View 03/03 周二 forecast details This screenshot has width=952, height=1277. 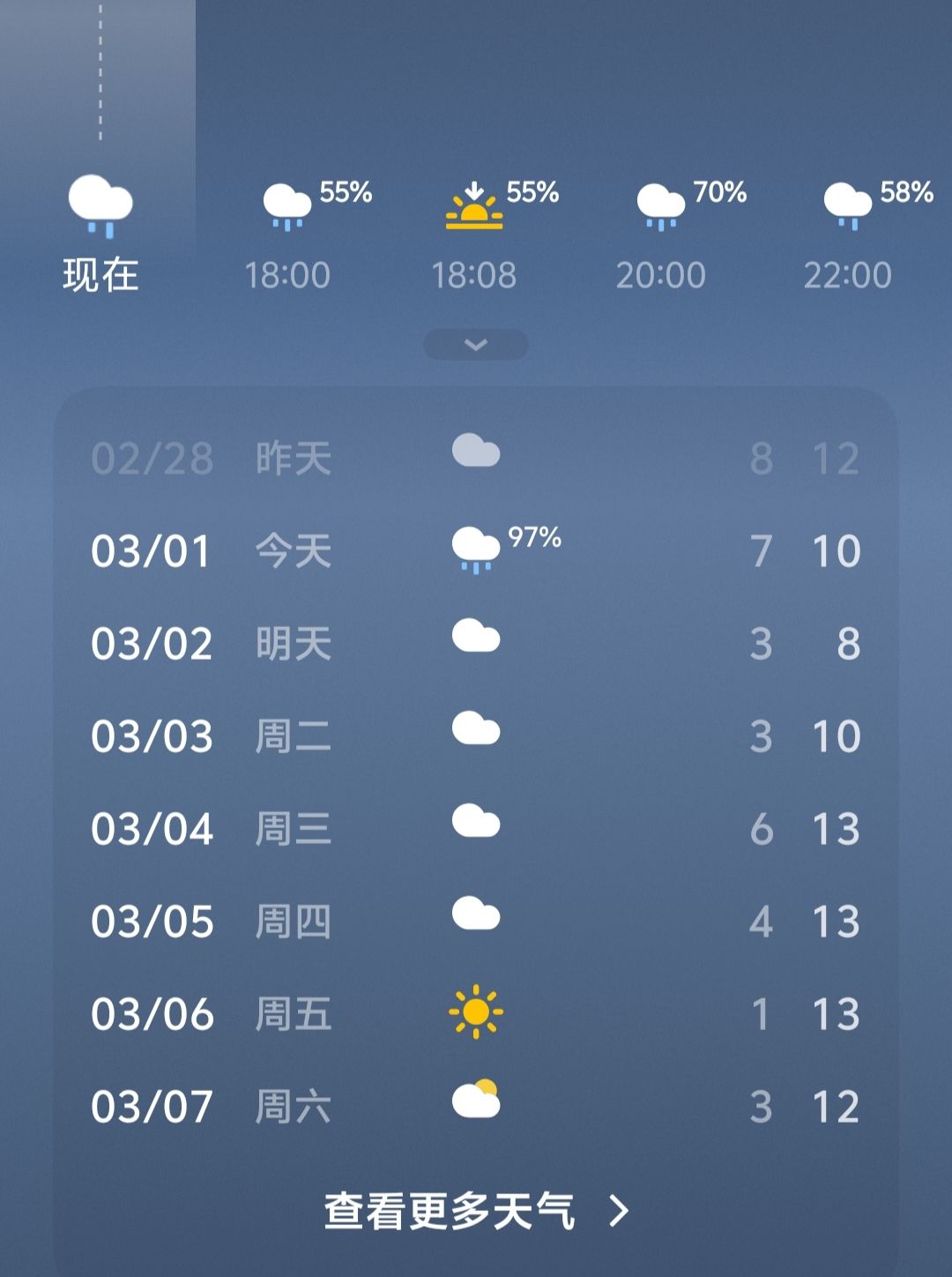click(x=476, y=736)
